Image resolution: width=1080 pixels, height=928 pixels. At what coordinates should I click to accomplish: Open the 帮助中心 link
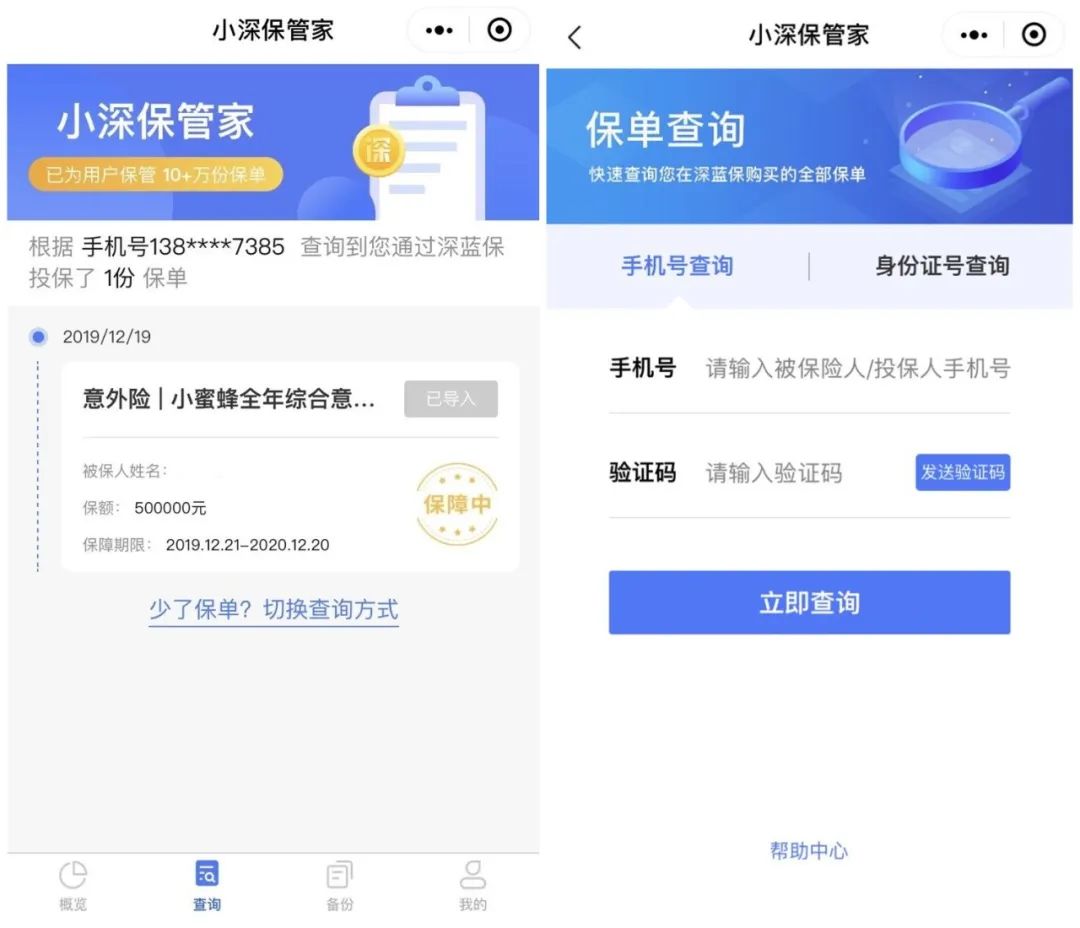pyautogui.click(x=809, y=851)
